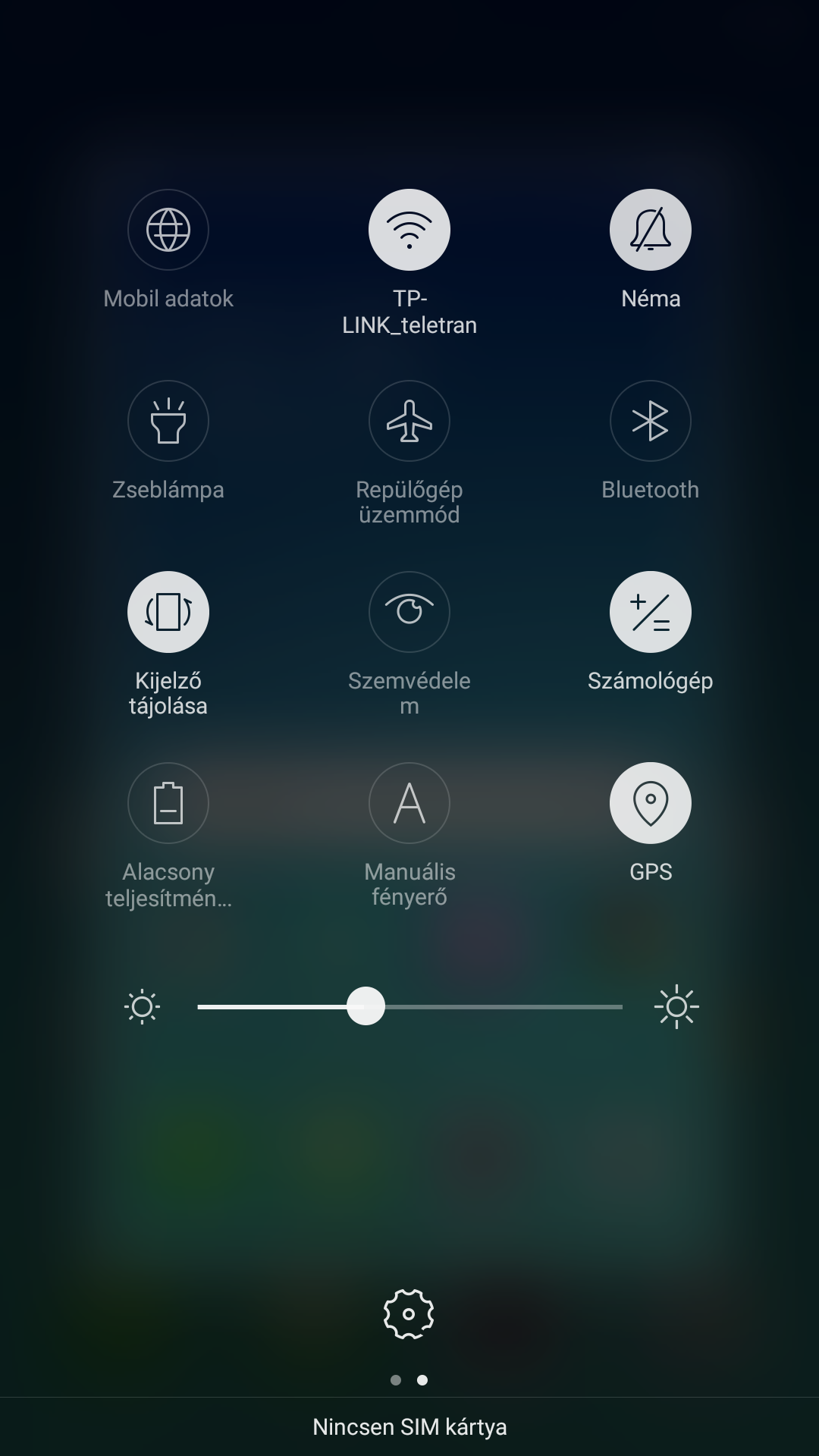Turn on Bluetooth
The width and height of the screenshot is (819, 1456).
click(651, 421)
